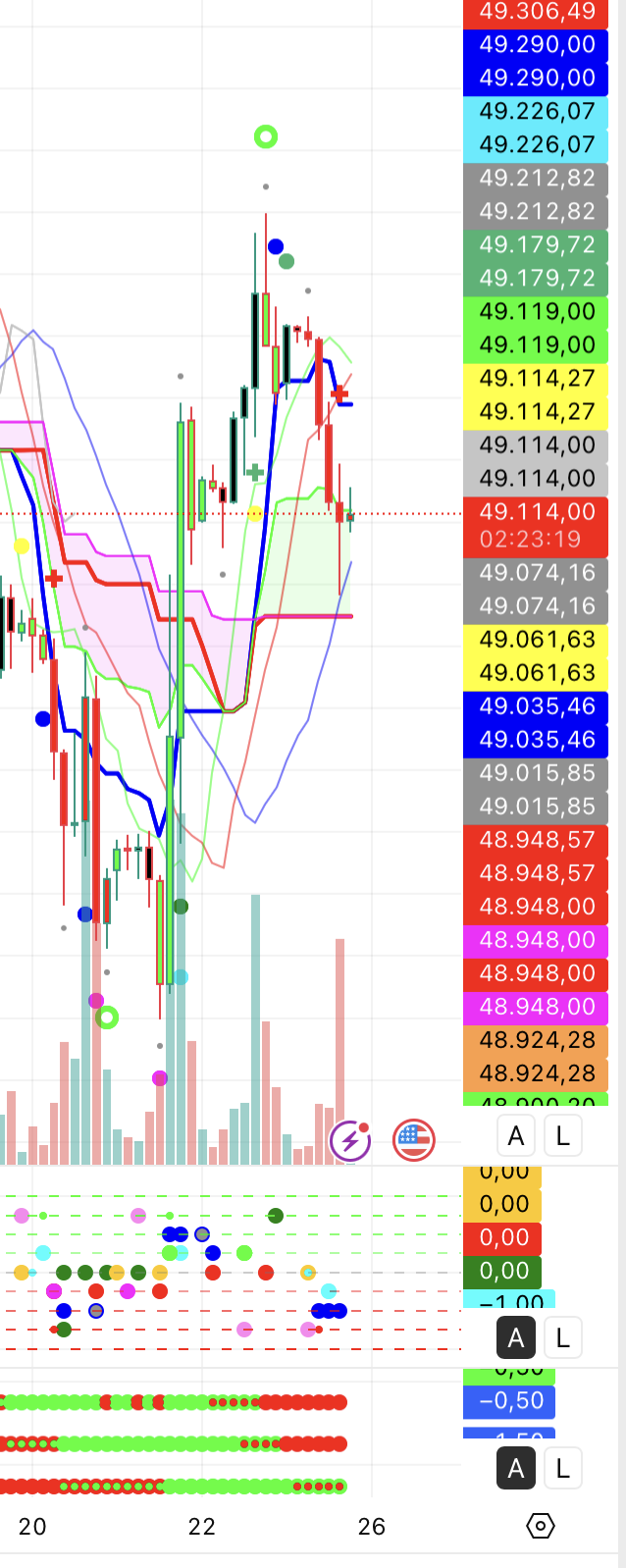Enable auto scale on the main price chart
This screenshot has width=626, height=1568.
[516, 1136]
